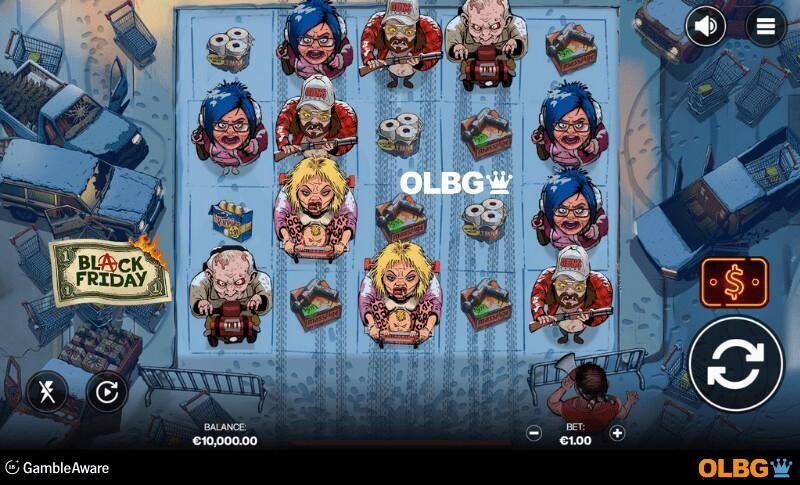This screenshot has width=800, height=485.
Task: Mute the game sound
Action: point(706,26)
